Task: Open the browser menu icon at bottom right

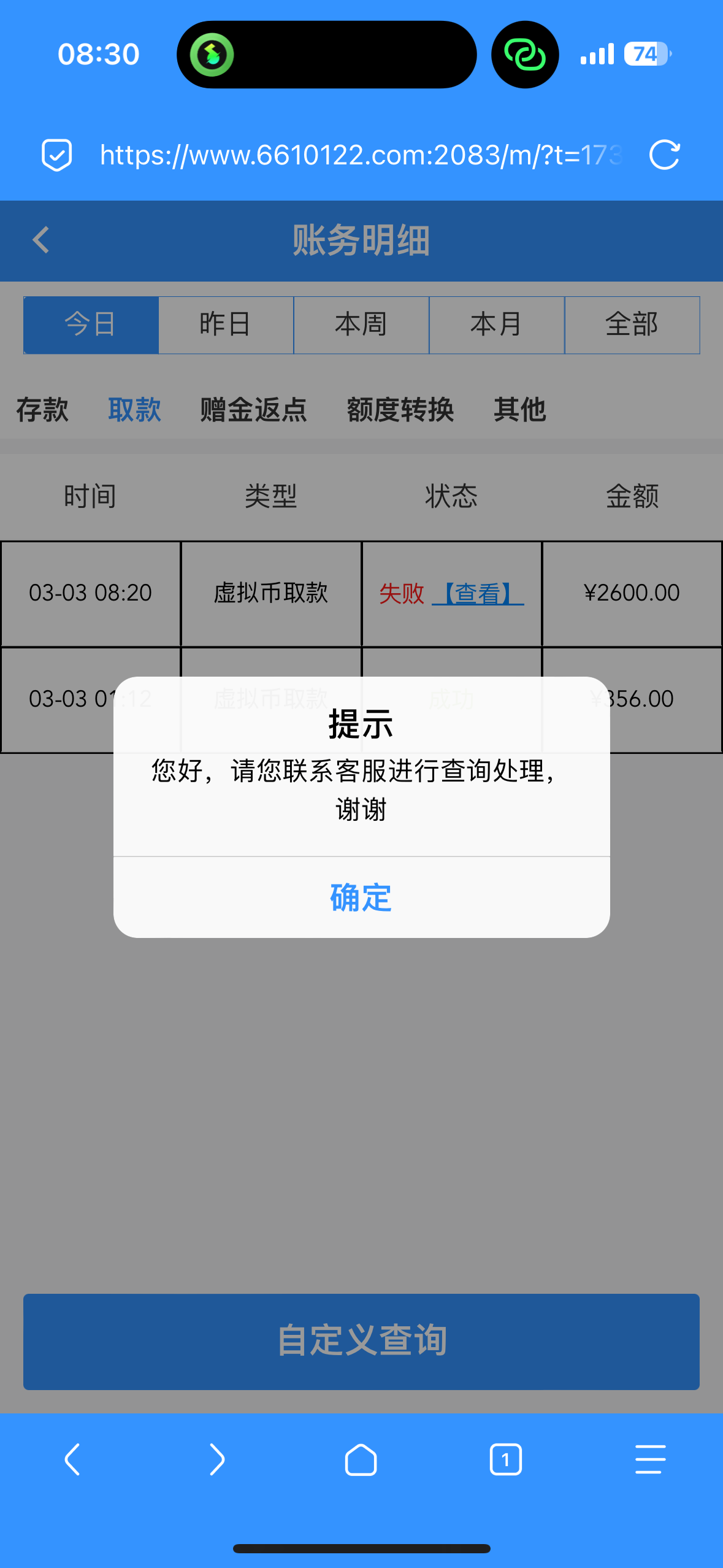Action: click(649, 1459)
